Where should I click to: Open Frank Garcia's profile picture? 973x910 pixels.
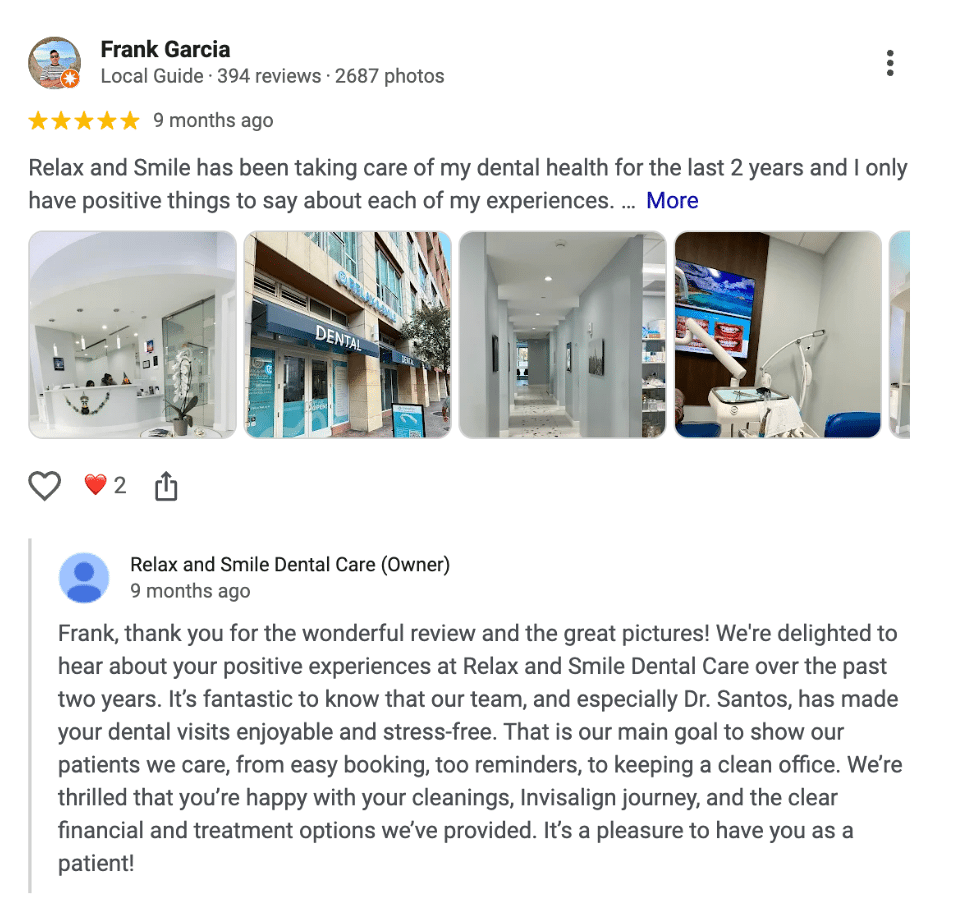pyautogui.click(x=54, y=63)
